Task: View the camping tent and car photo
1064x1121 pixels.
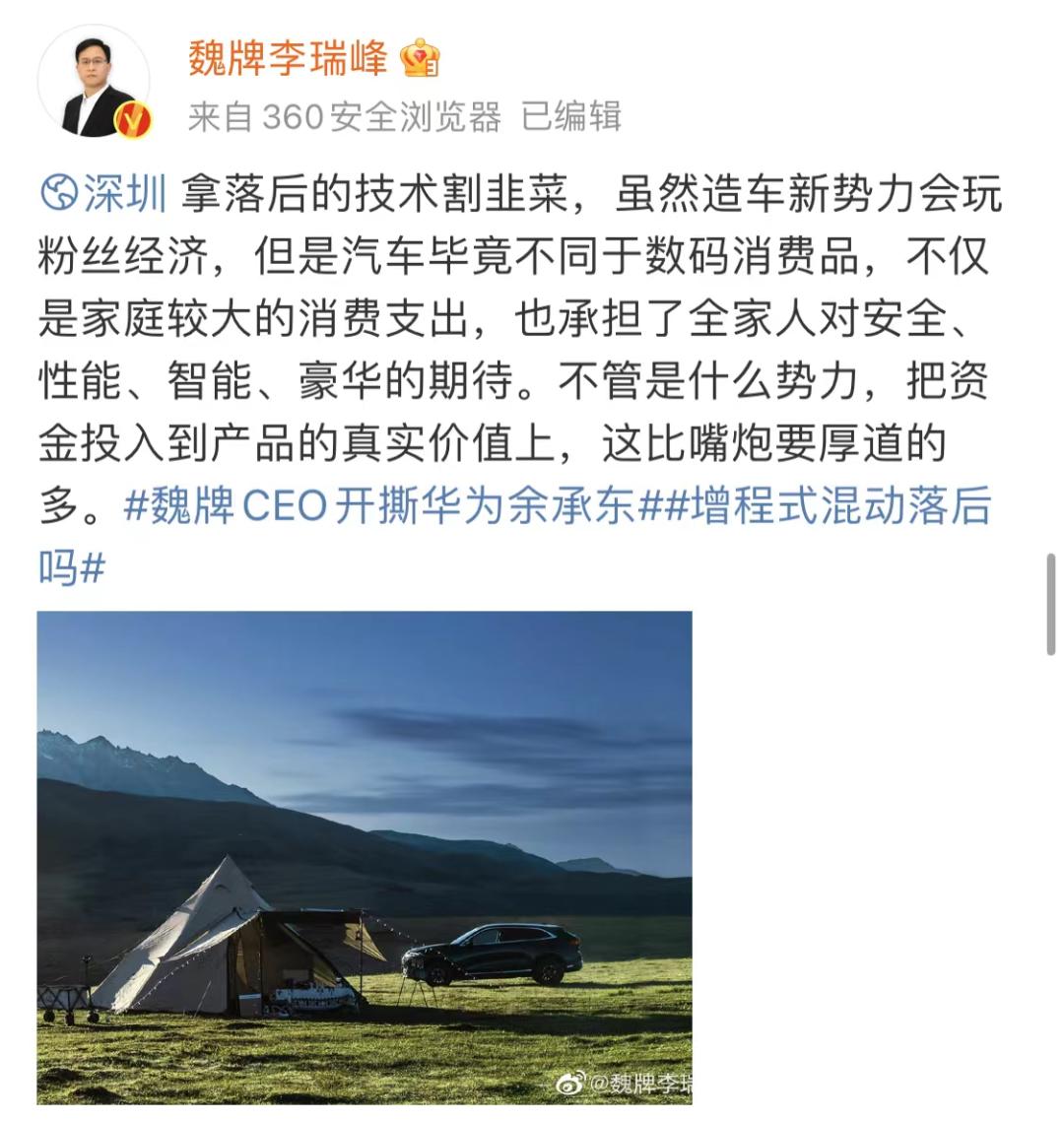Action: (365, 857)
